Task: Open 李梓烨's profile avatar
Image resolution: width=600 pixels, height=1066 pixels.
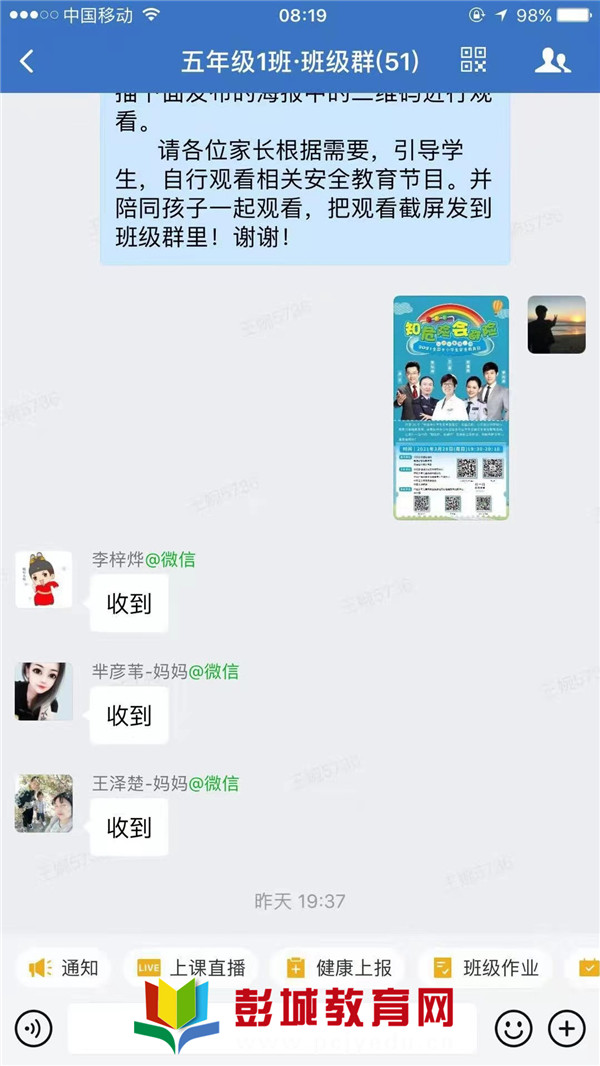Action: click(43, 578)
